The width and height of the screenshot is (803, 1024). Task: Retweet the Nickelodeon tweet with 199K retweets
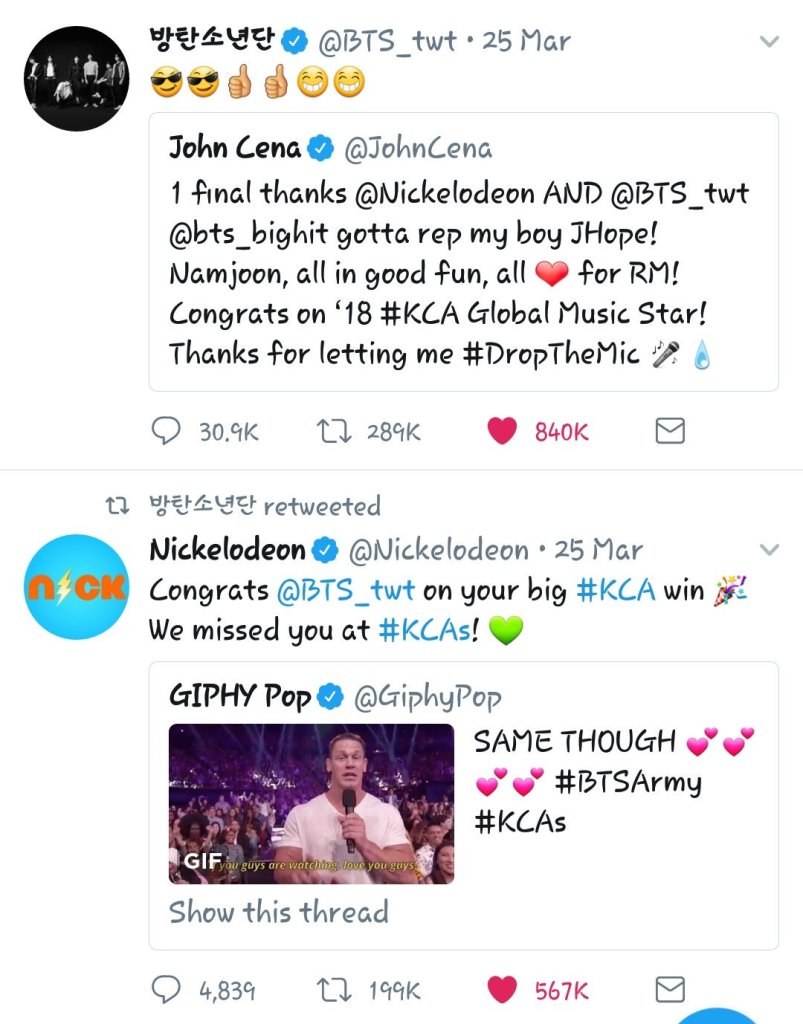click(331, 990)
